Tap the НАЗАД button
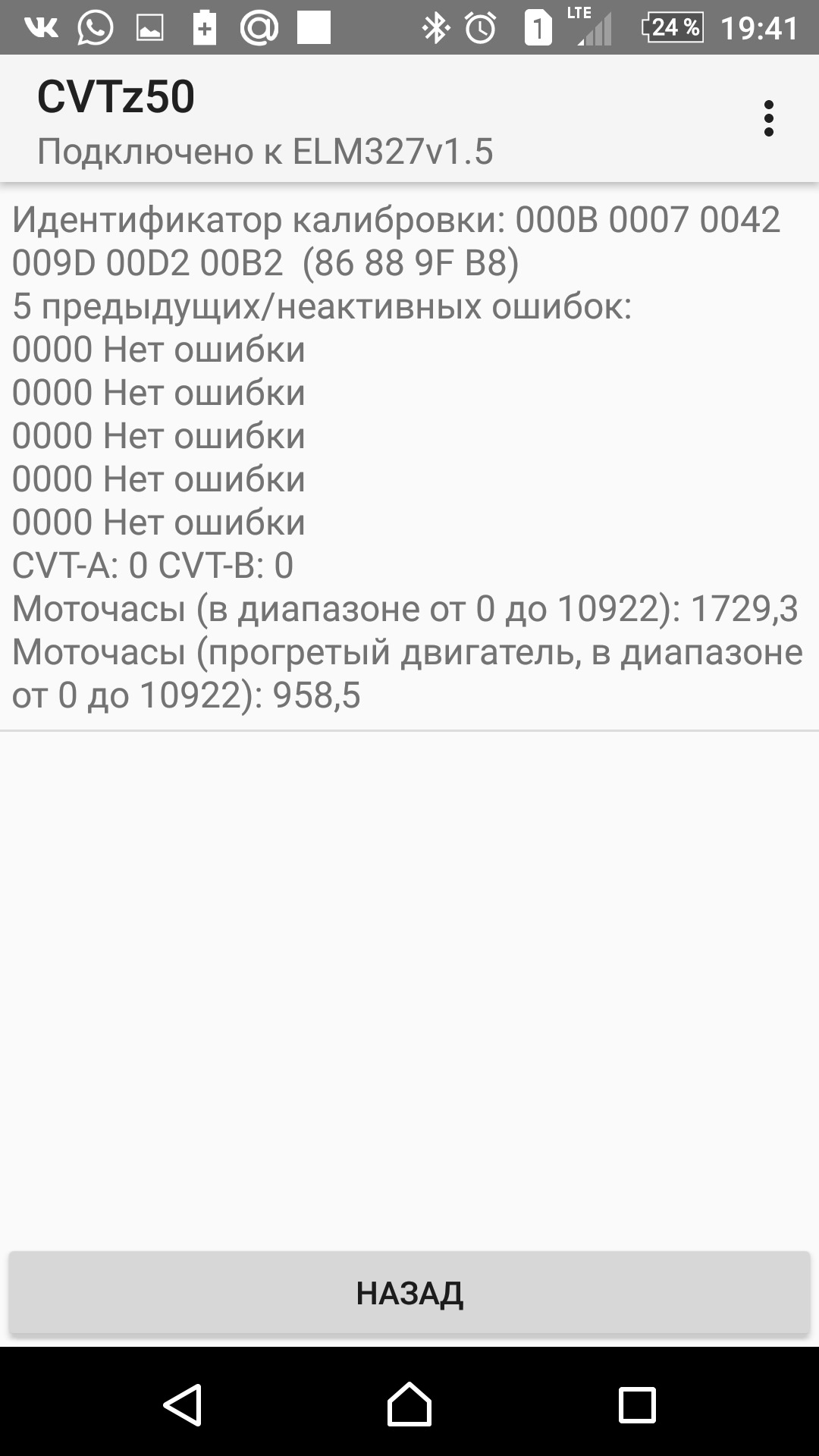 pyautogui.click(x=409, y=1293)
